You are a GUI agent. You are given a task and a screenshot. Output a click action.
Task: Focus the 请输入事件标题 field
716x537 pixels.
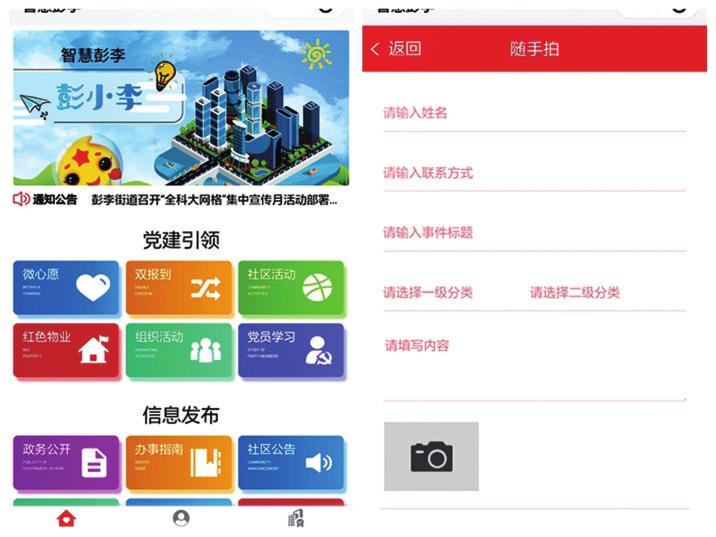coord(533,233)
